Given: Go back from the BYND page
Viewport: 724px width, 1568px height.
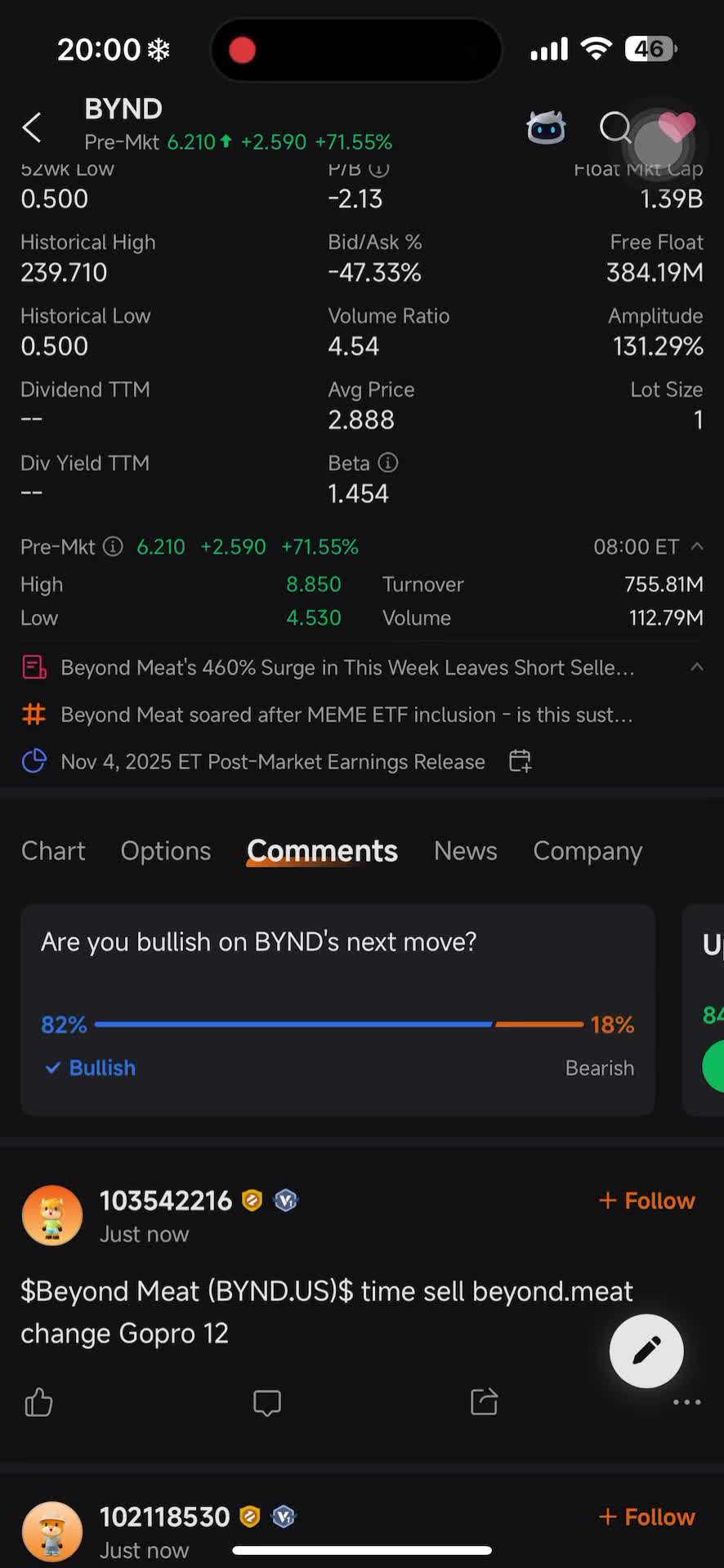Looking at the screenshot, I should [32, 127].
